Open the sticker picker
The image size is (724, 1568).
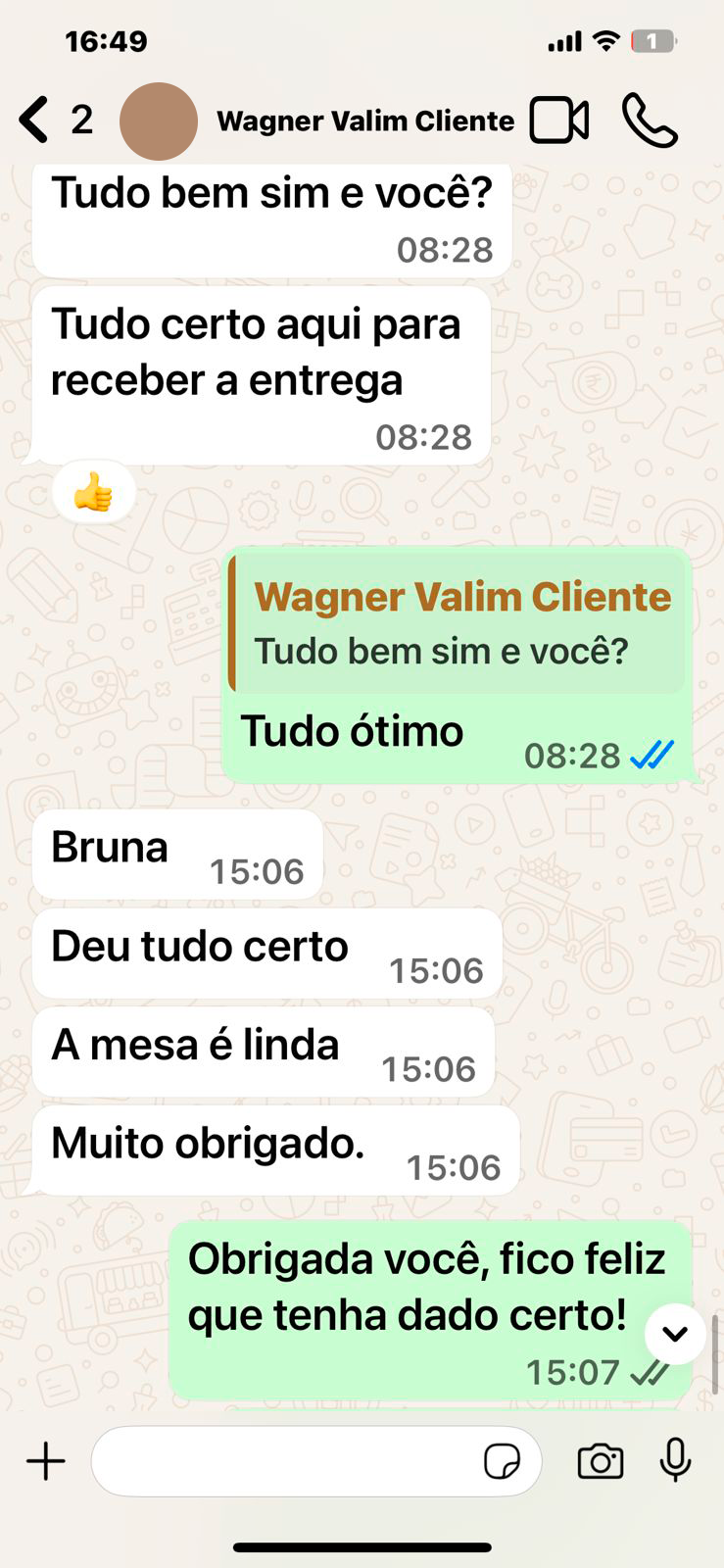(503, 1460)
